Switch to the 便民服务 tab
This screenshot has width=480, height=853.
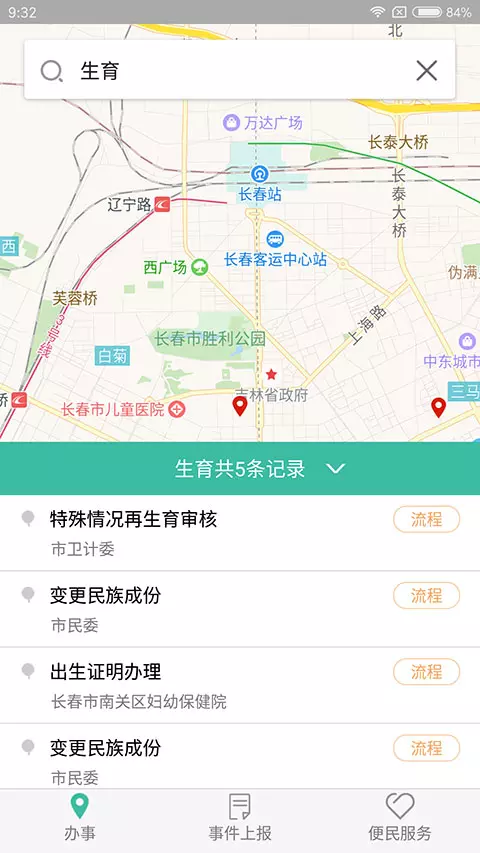400,818
